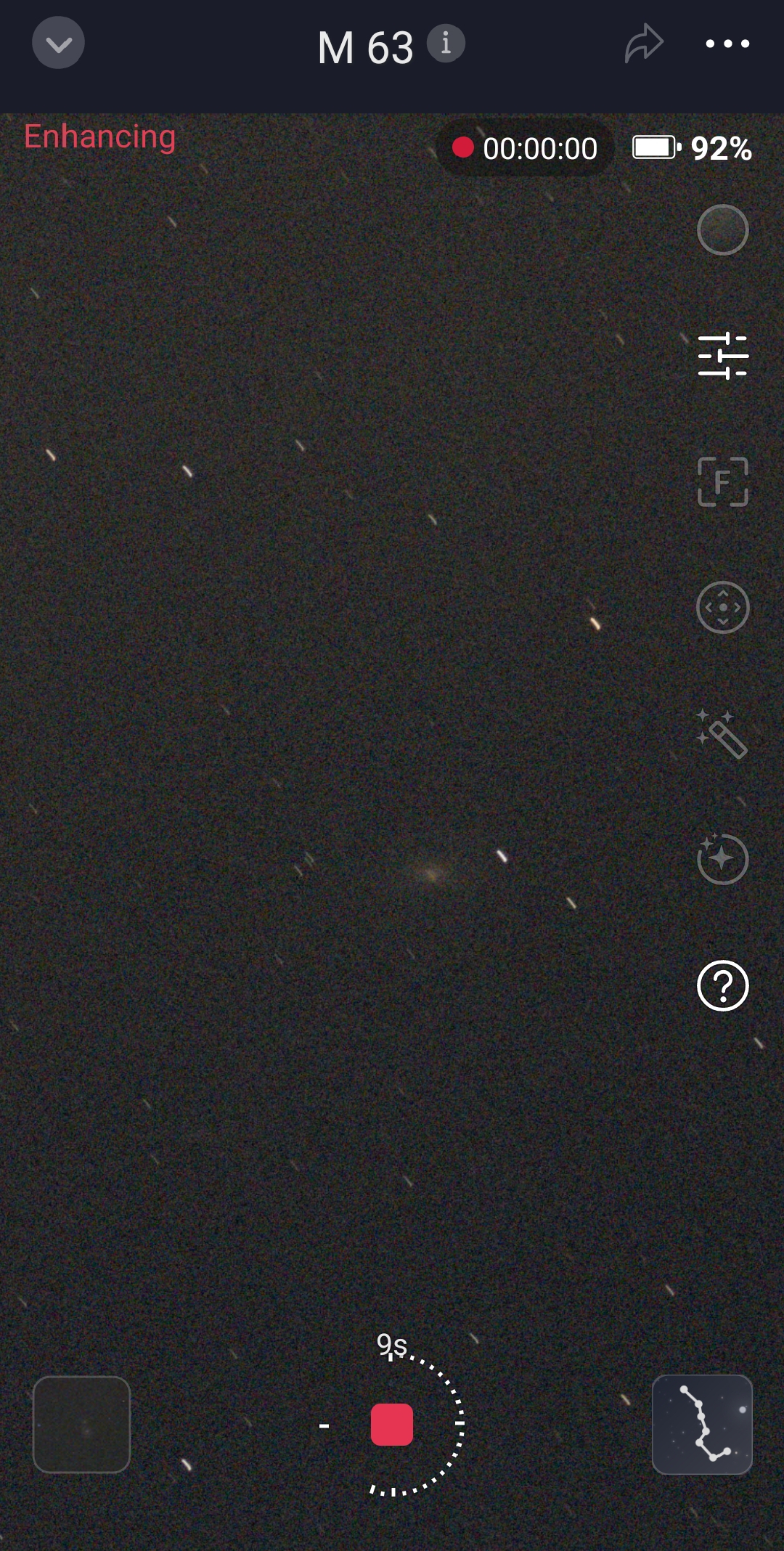The width and height of the screenshot is (784, 1551).
Task: Collapse the view with the down chevron
Action: coord(58,44)
